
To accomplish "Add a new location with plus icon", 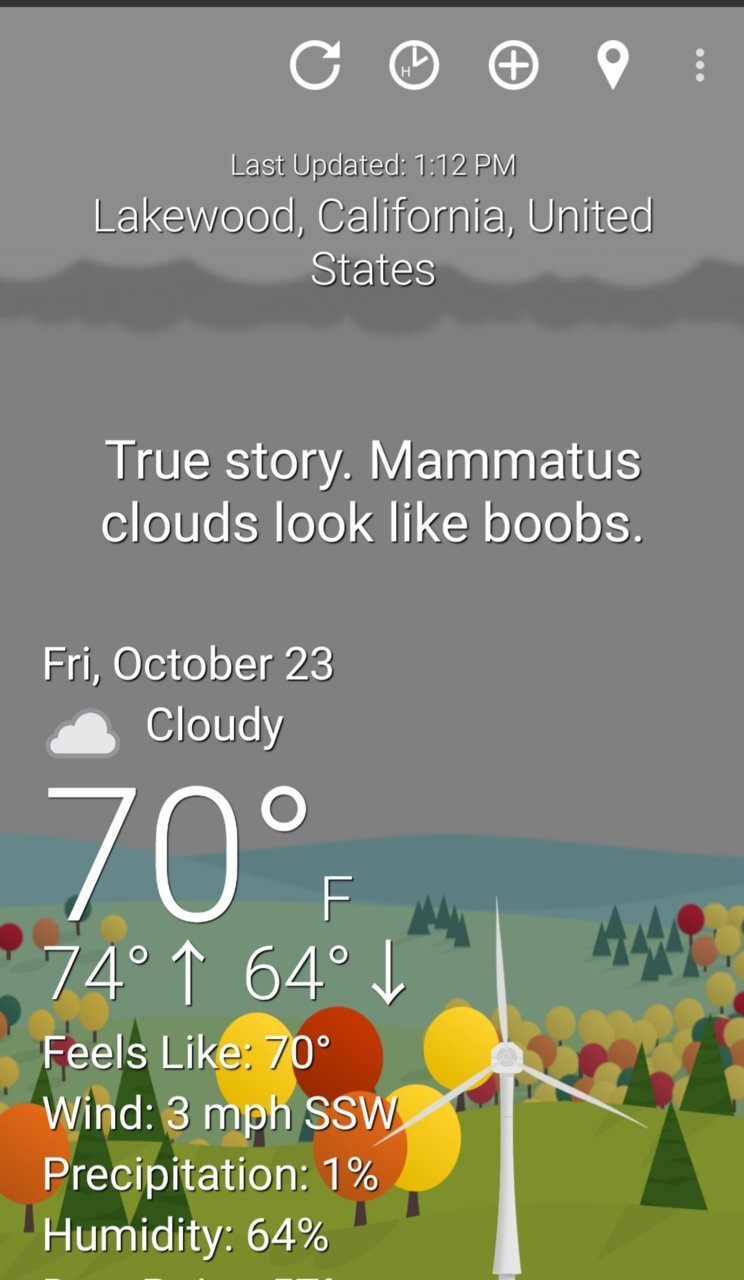I will [x=513, y=66].
